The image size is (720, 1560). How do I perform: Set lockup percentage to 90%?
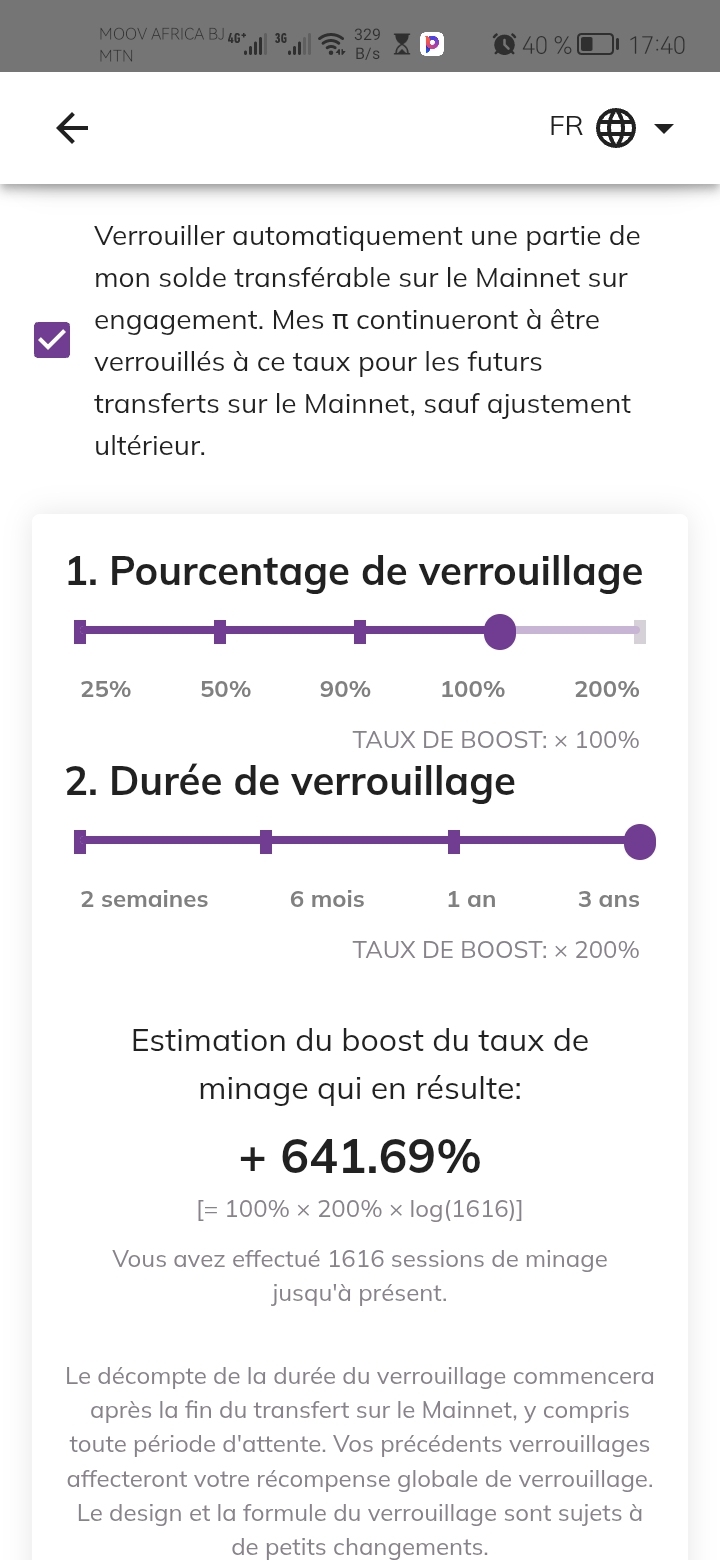[360, 632]
